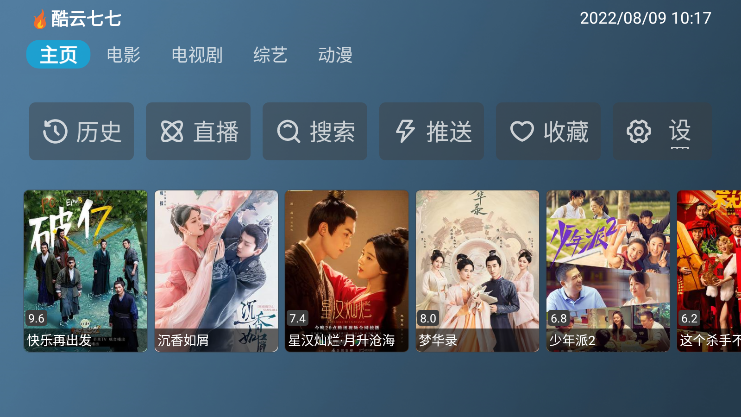
Task: Switch to the 电影 tab
Action: 123,55
